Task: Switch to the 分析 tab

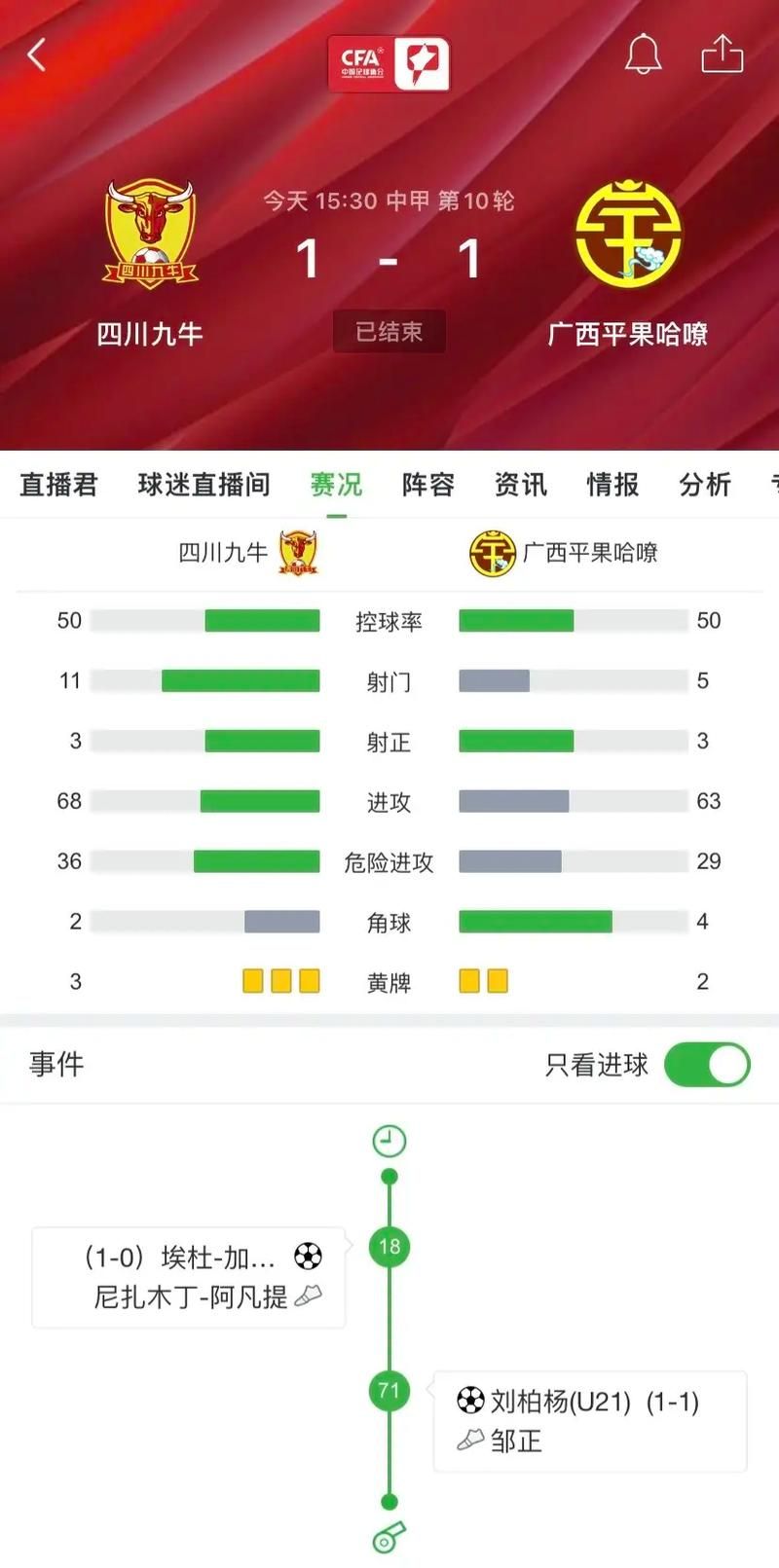Action: tap(704, 485)
